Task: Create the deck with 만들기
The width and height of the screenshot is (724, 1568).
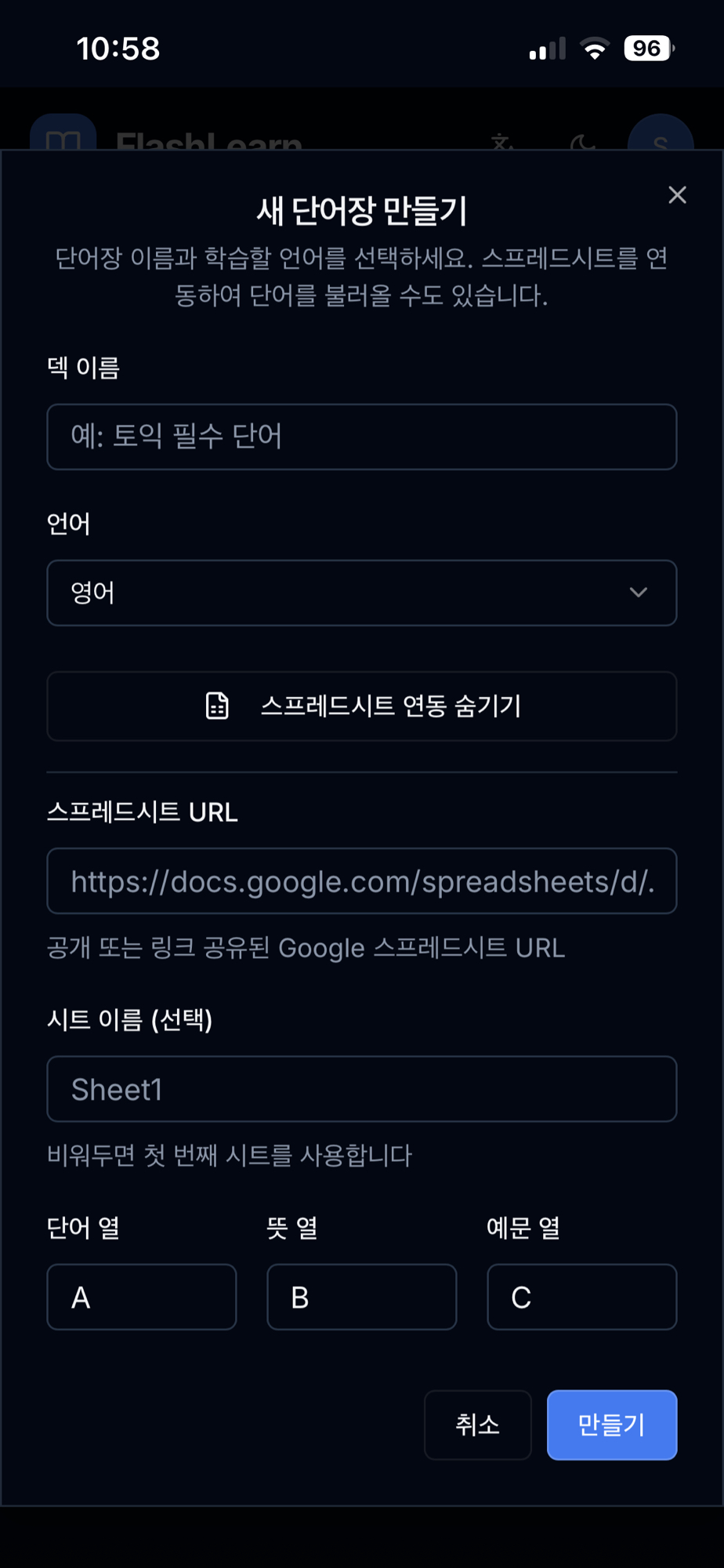Action: point(611,1425)
